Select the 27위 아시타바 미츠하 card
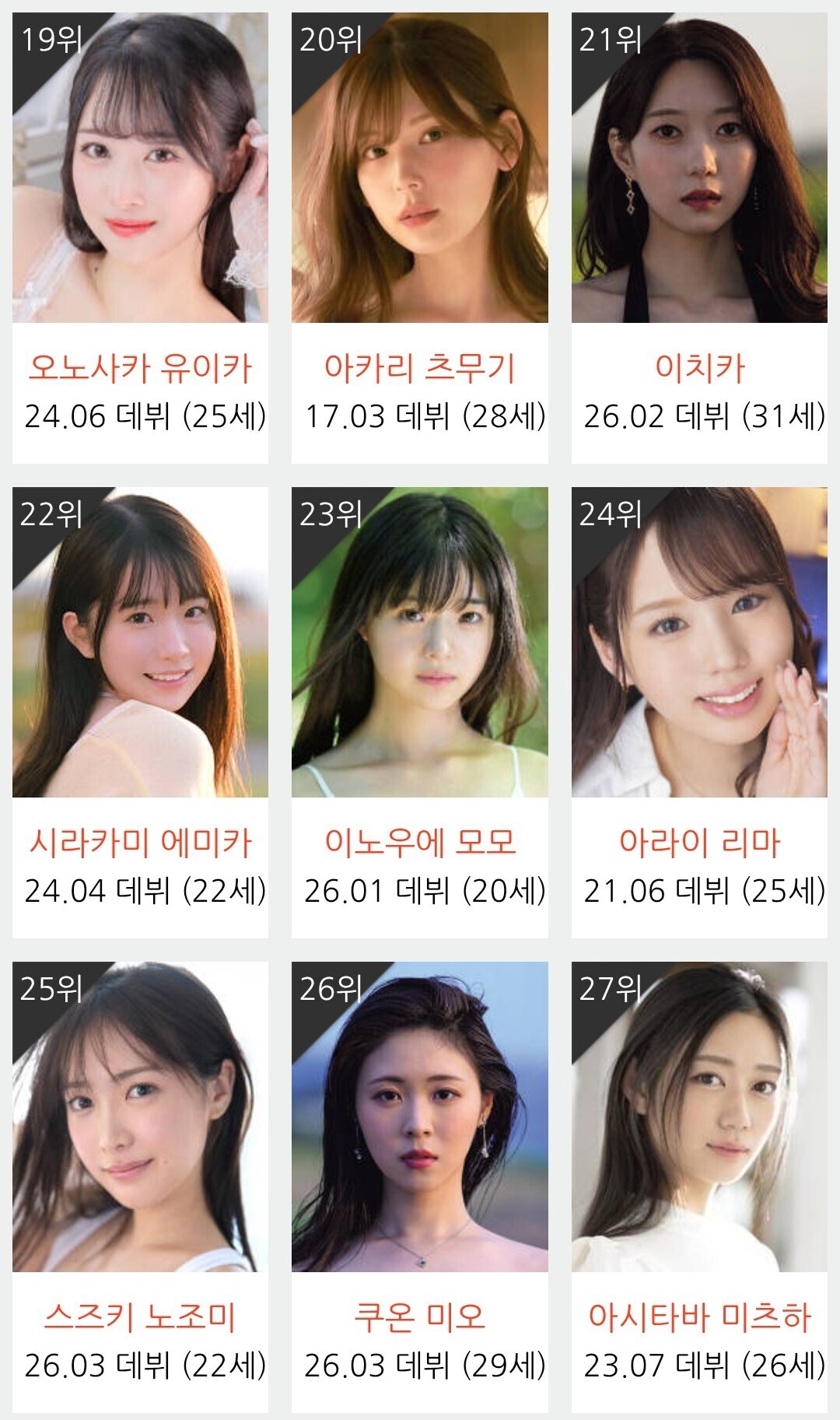This screenshot has height=1420, width=840. (x=699, y=1187)
